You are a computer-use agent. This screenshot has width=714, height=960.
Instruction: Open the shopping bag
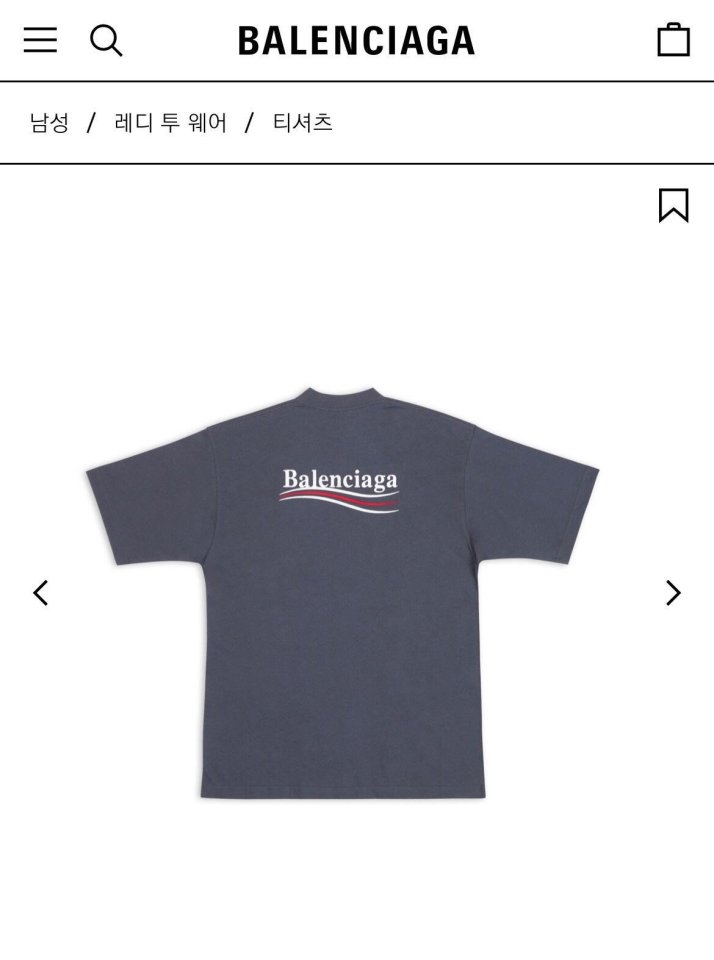tap(673, 40)
